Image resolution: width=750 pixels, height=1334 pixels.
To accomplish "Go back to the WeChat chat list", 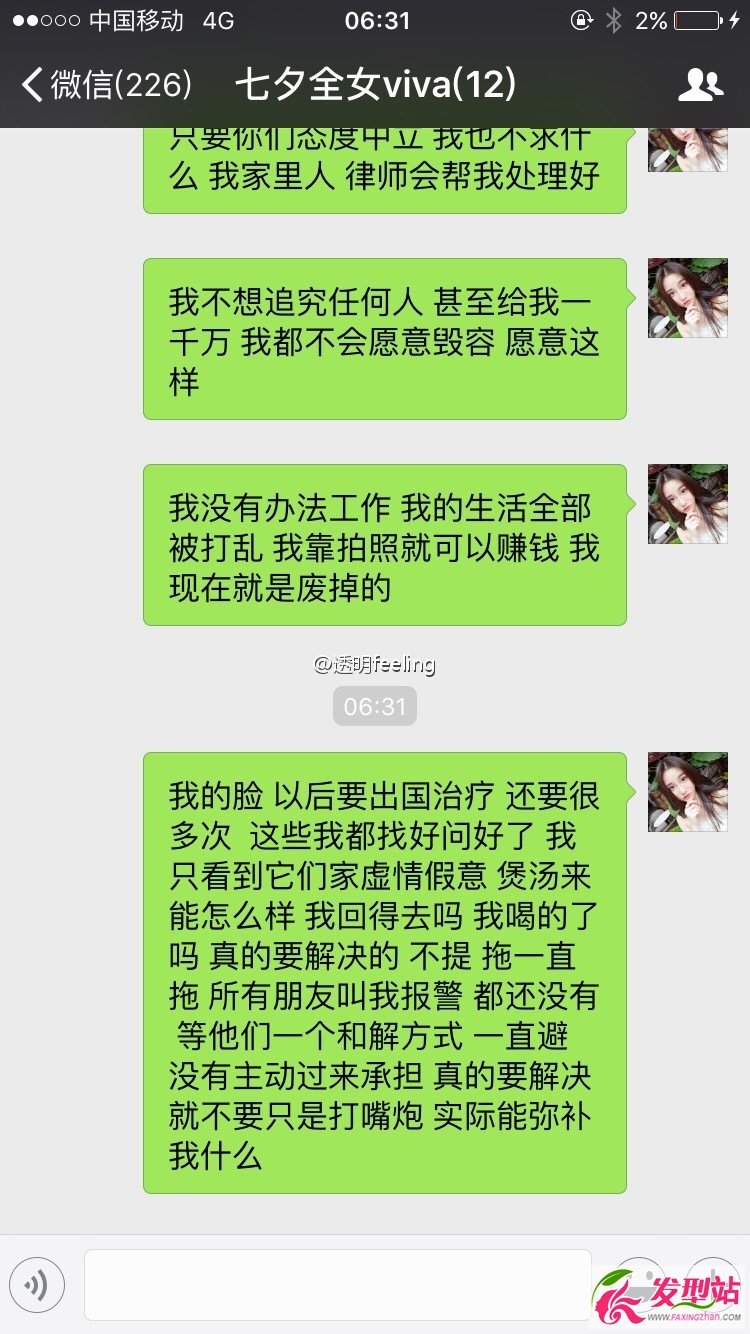I will [105, 85].
